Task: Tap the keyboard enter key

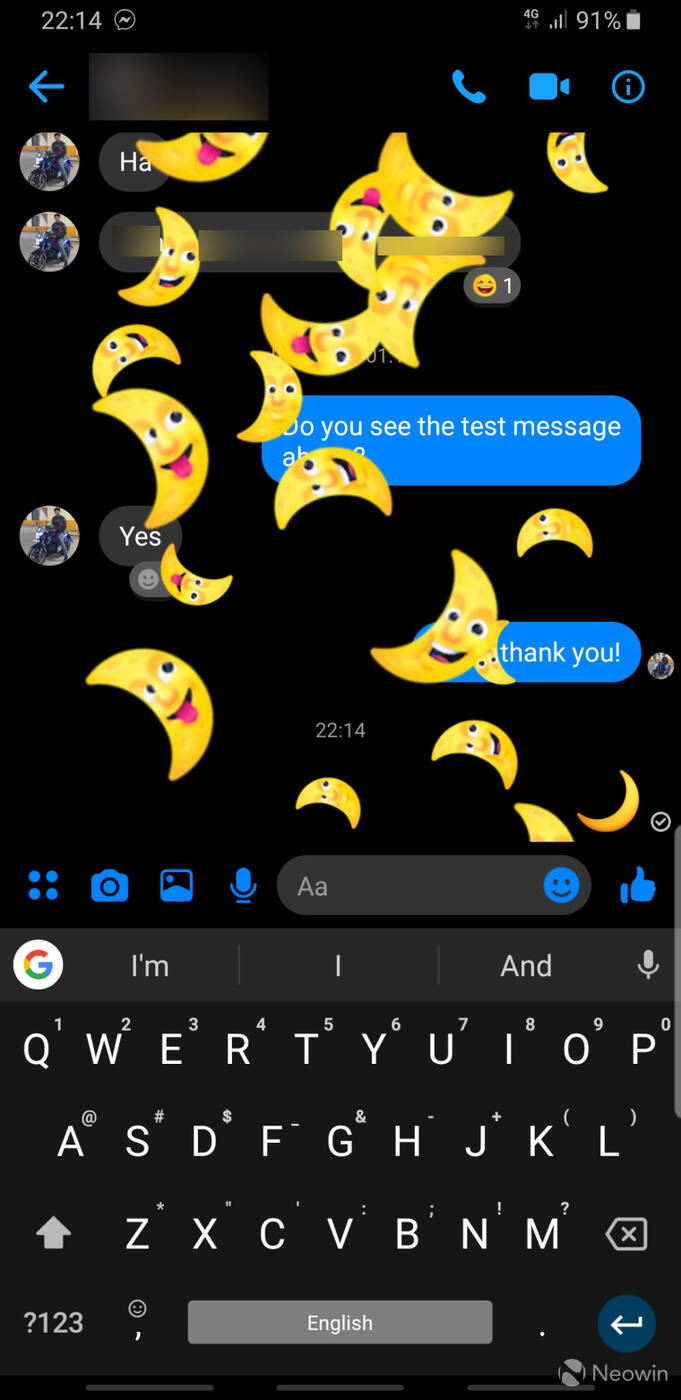Action: [626, 1324]
